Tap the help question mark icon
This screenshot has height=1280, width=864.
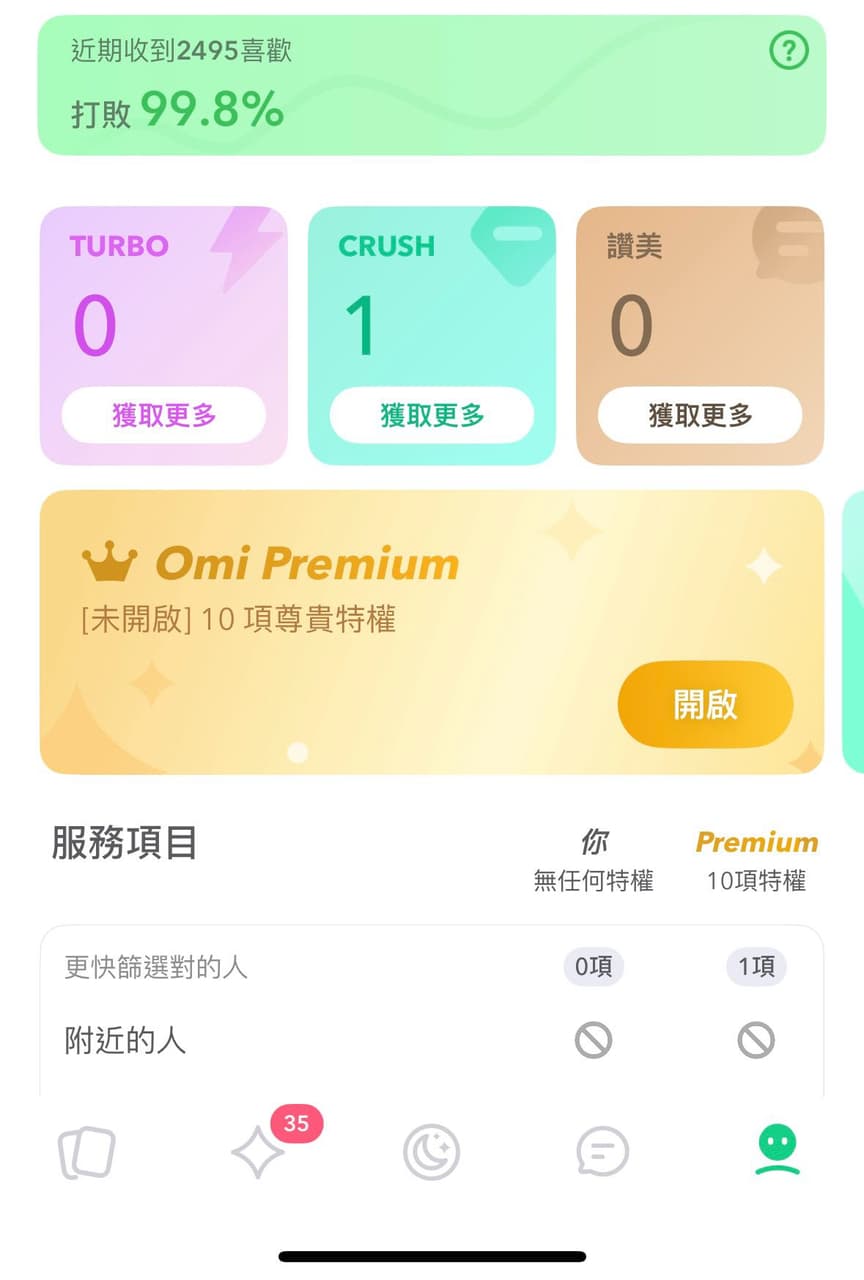(789, 51)
